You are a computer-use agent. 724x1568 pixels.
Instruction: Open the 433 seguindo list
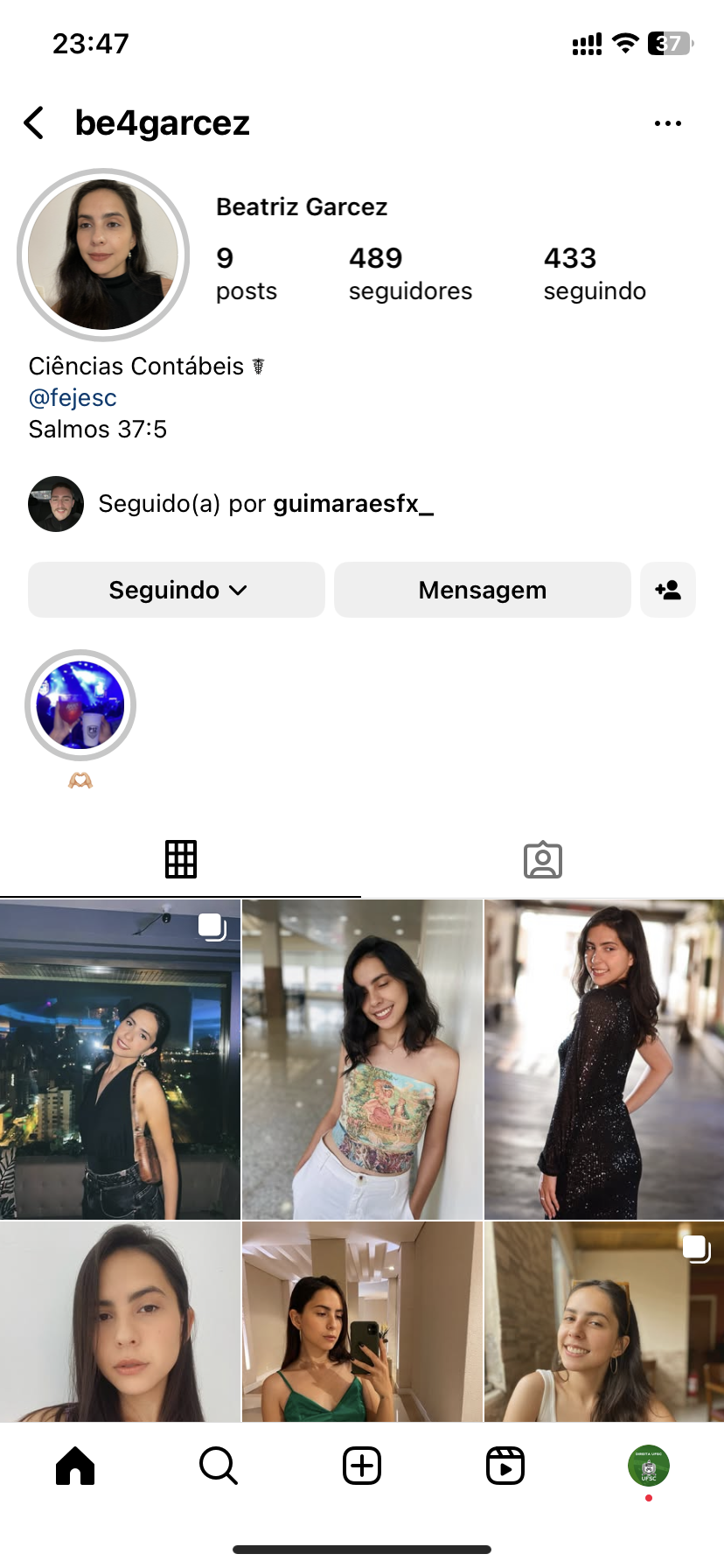pyautogui.click(x=594, y=273)
